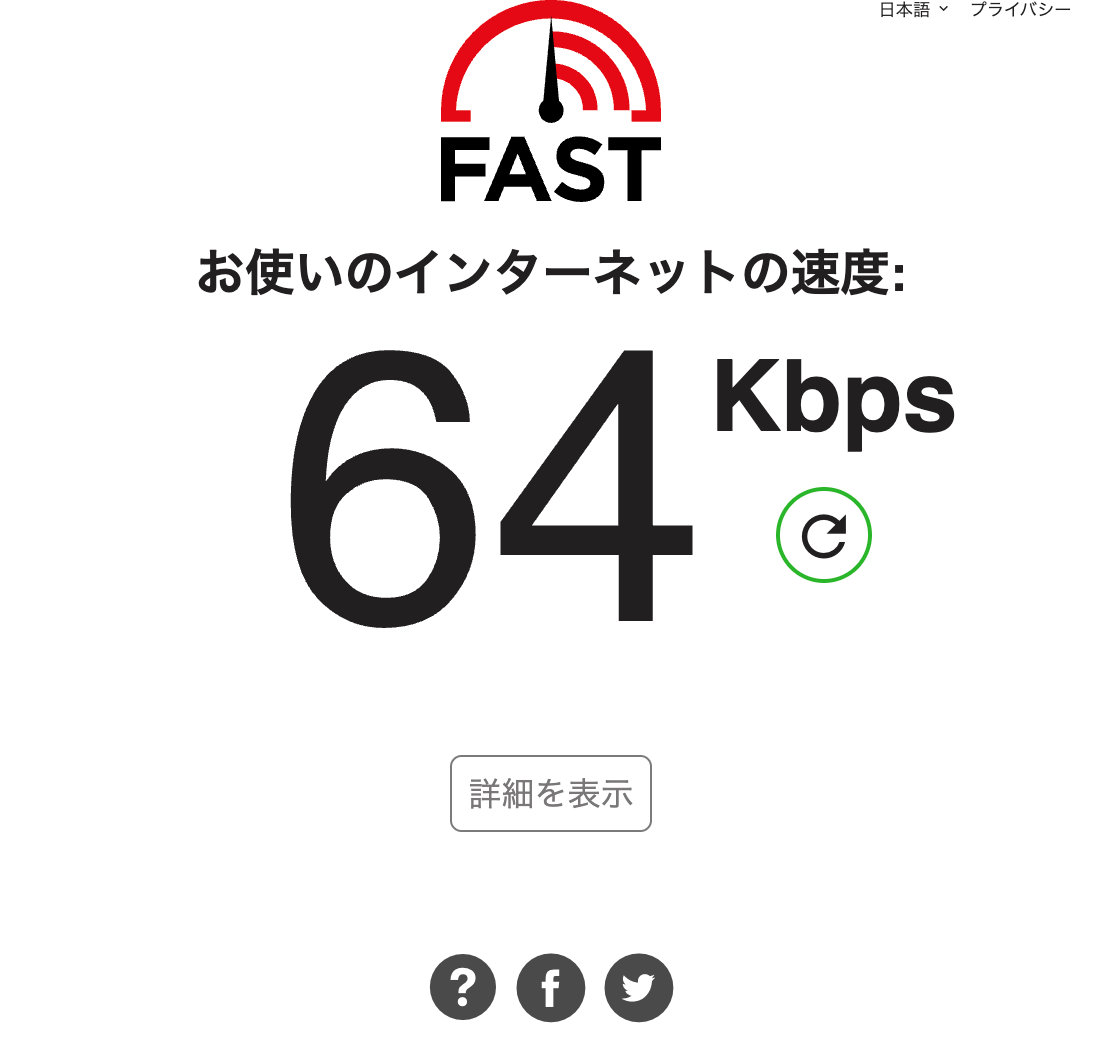Restart the speed test with reload icon
The image size is (1102, 1056).
[824, 535]
